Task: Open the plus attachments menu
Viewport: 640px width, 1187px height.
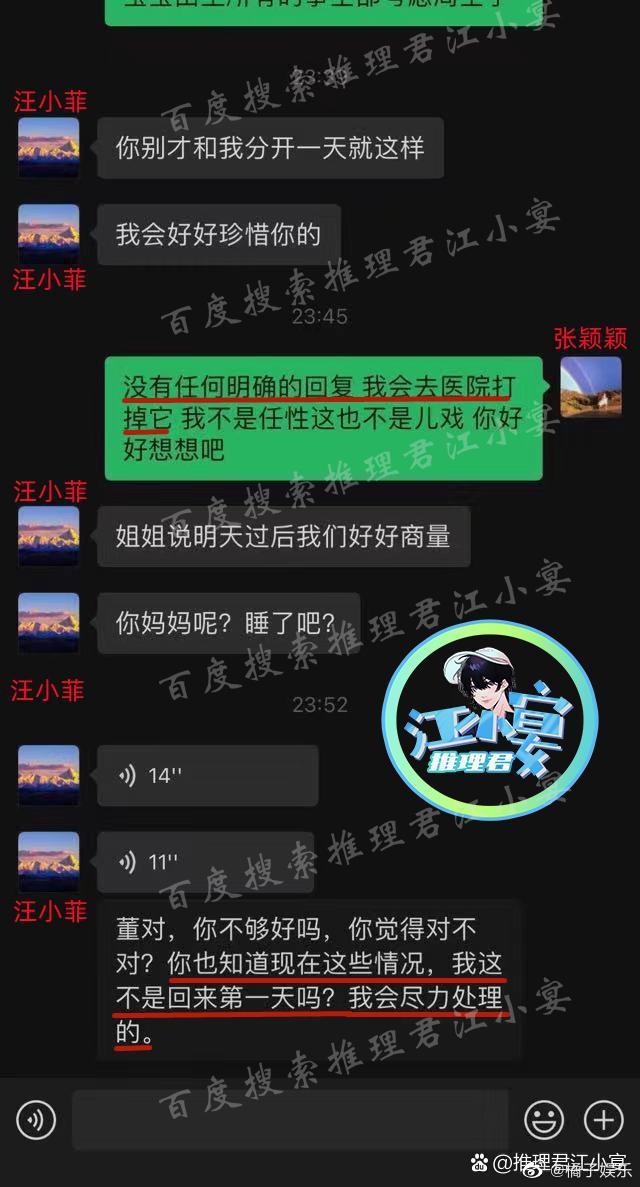Action: [604, 1120]
